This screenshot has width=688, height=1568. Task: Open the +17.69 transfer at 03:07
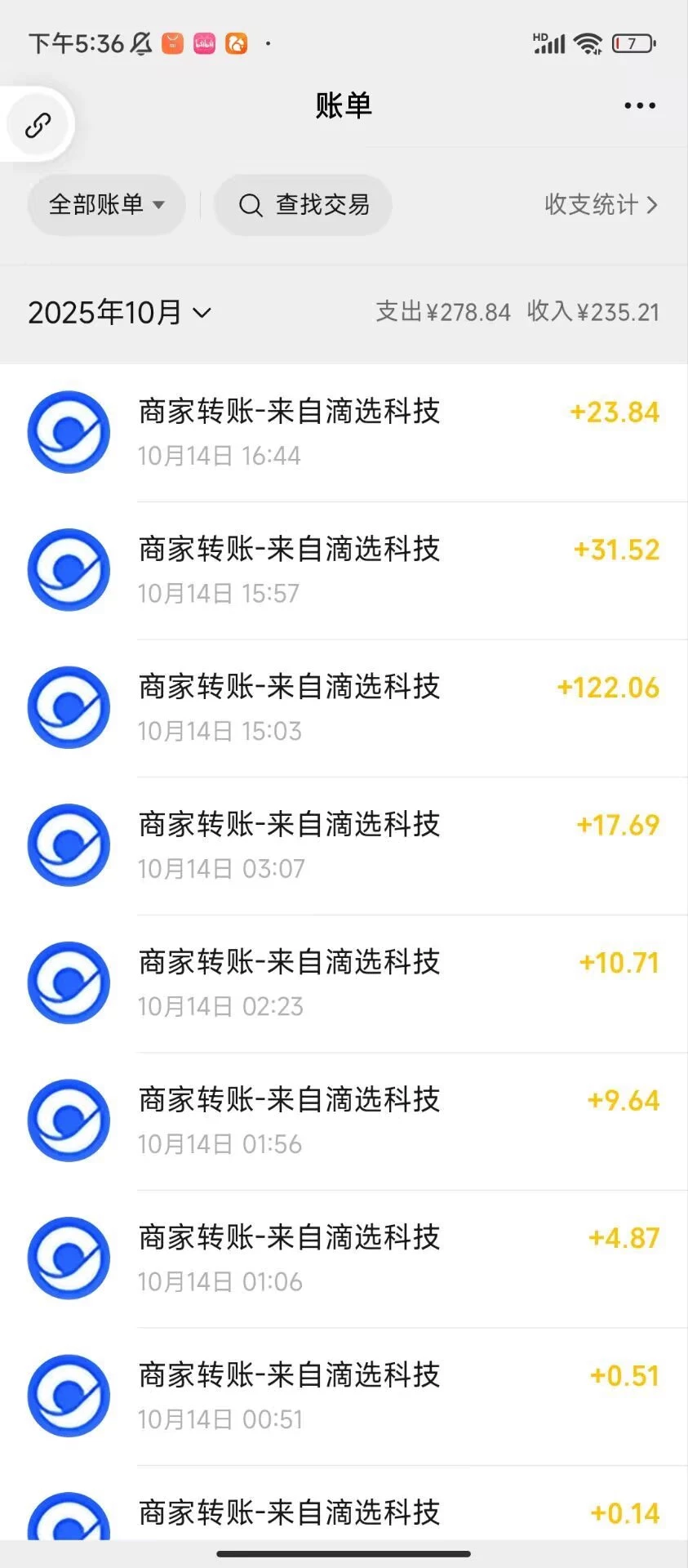pos(344,846)
